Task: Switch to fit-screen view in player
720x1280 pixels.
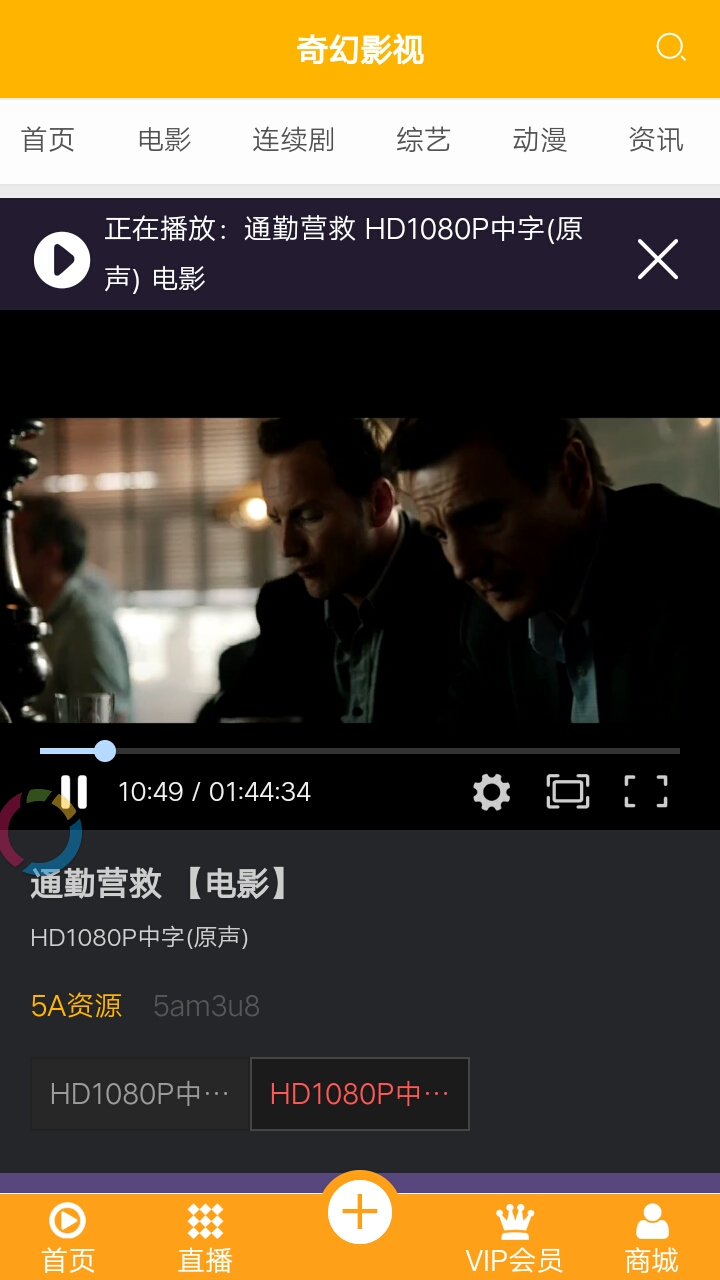Action: tap(567, 790)
